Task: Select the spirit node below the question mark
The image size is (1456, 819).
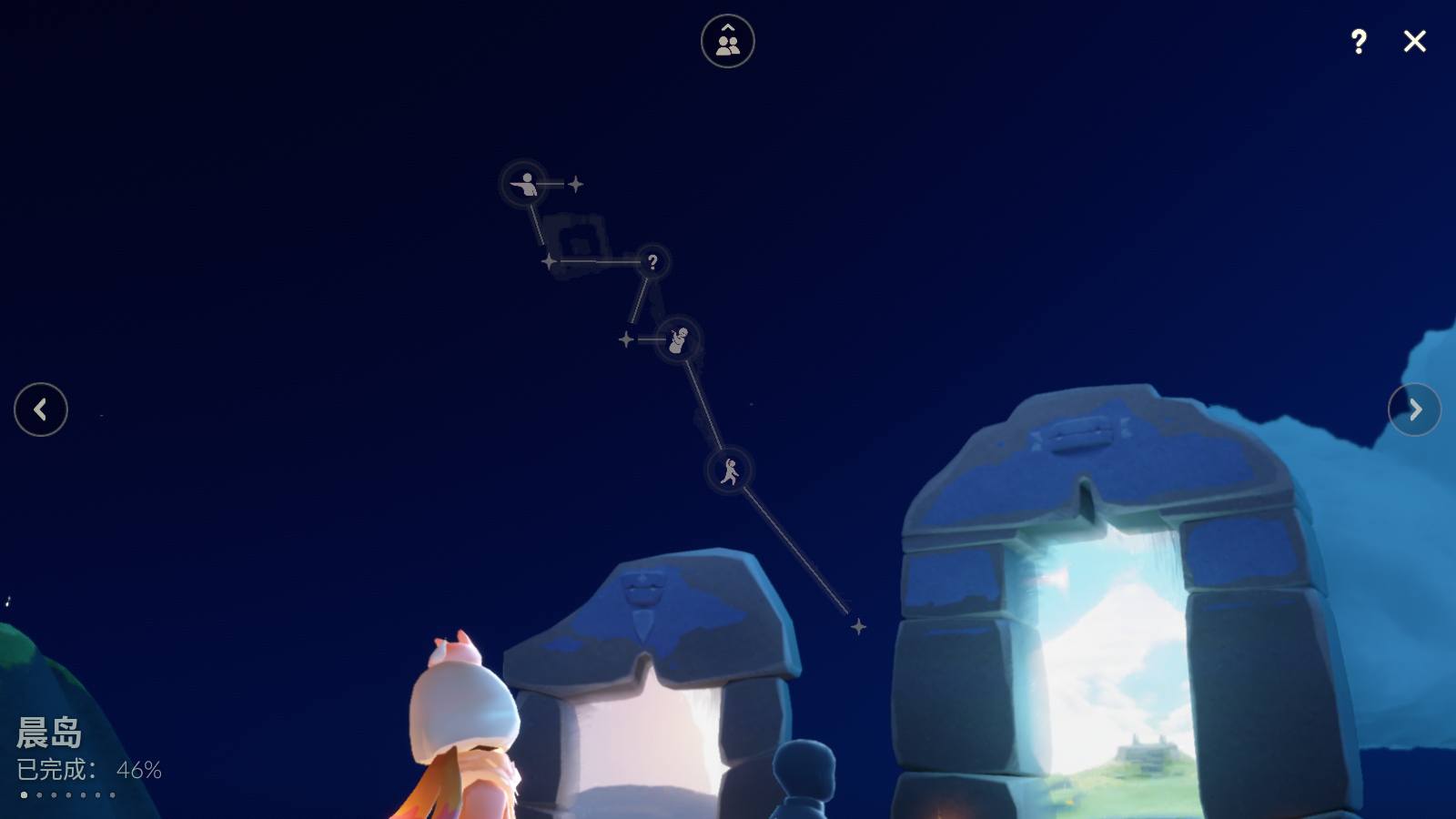Action: pyautogui.click(x=678, y=340)
